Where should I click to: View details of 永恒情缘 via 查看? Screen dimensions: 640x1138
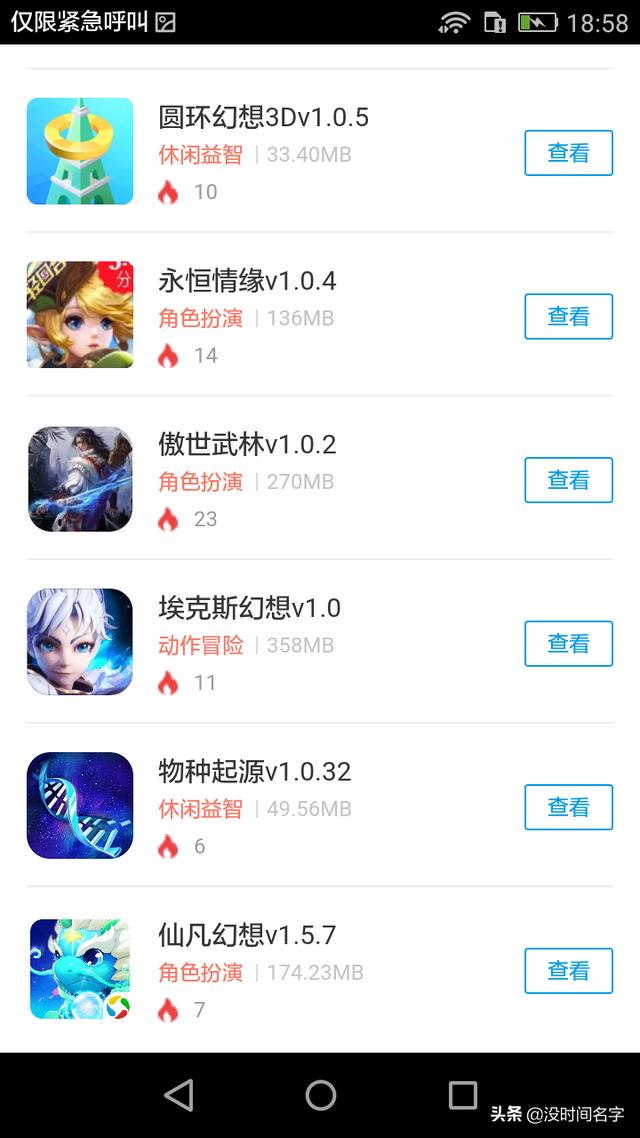pos(568,316)
